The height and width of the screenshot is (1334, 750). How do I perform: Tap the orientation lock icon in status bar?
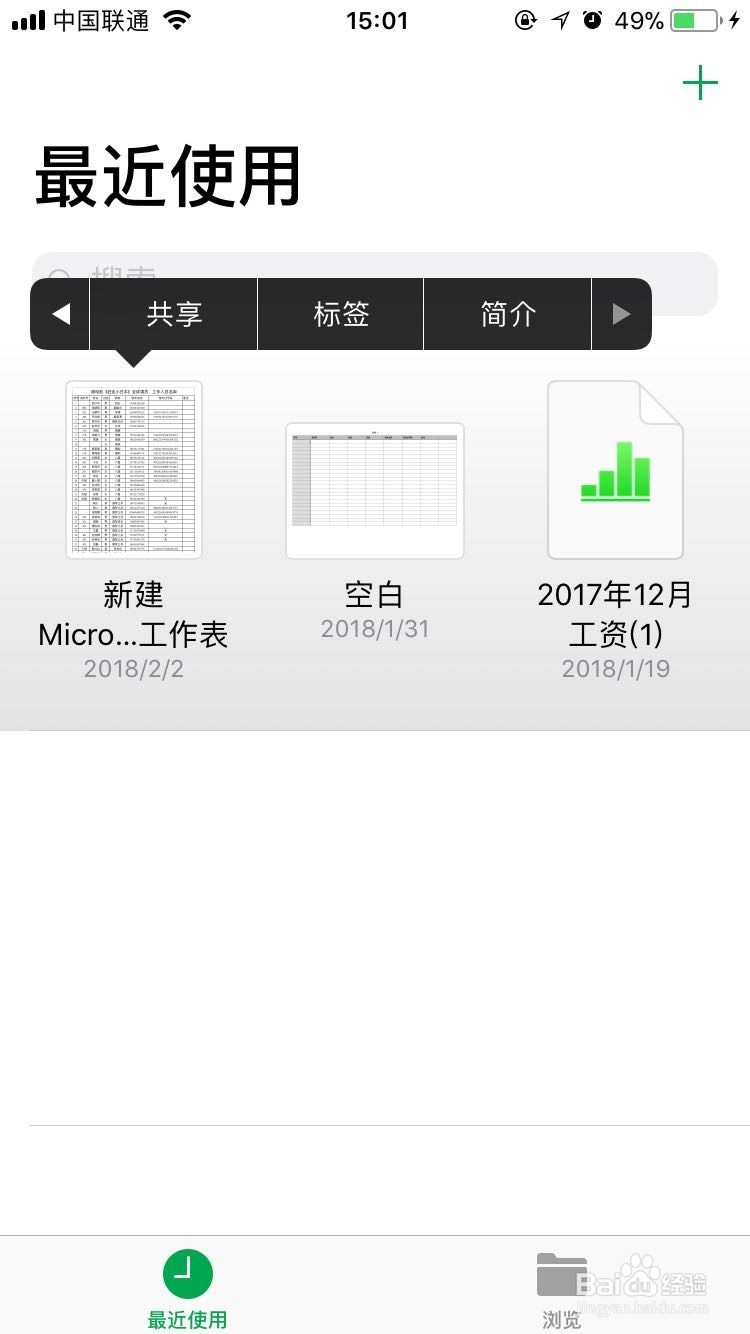(x=525, y=20)
